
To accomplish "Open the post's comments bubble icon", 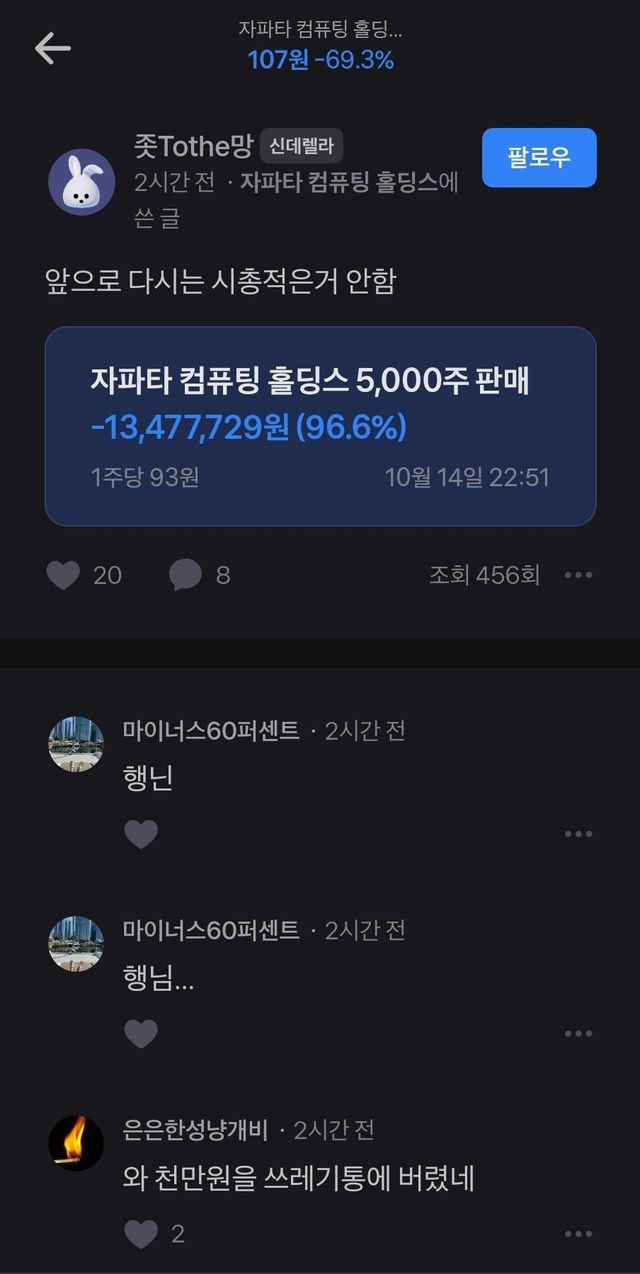I will (185, 575).
